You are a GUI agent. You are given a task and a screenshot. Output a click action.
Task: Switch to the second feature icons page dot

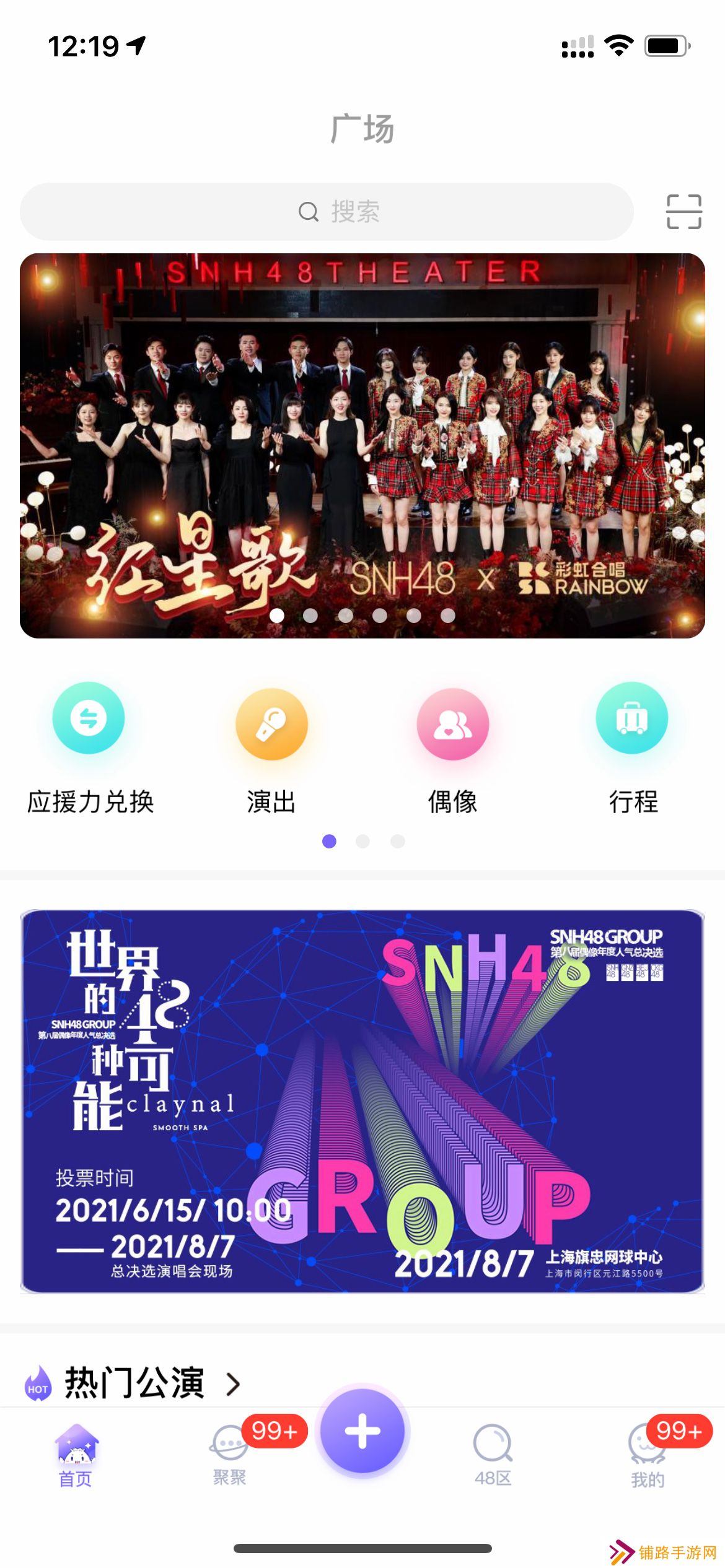[362, 842]
